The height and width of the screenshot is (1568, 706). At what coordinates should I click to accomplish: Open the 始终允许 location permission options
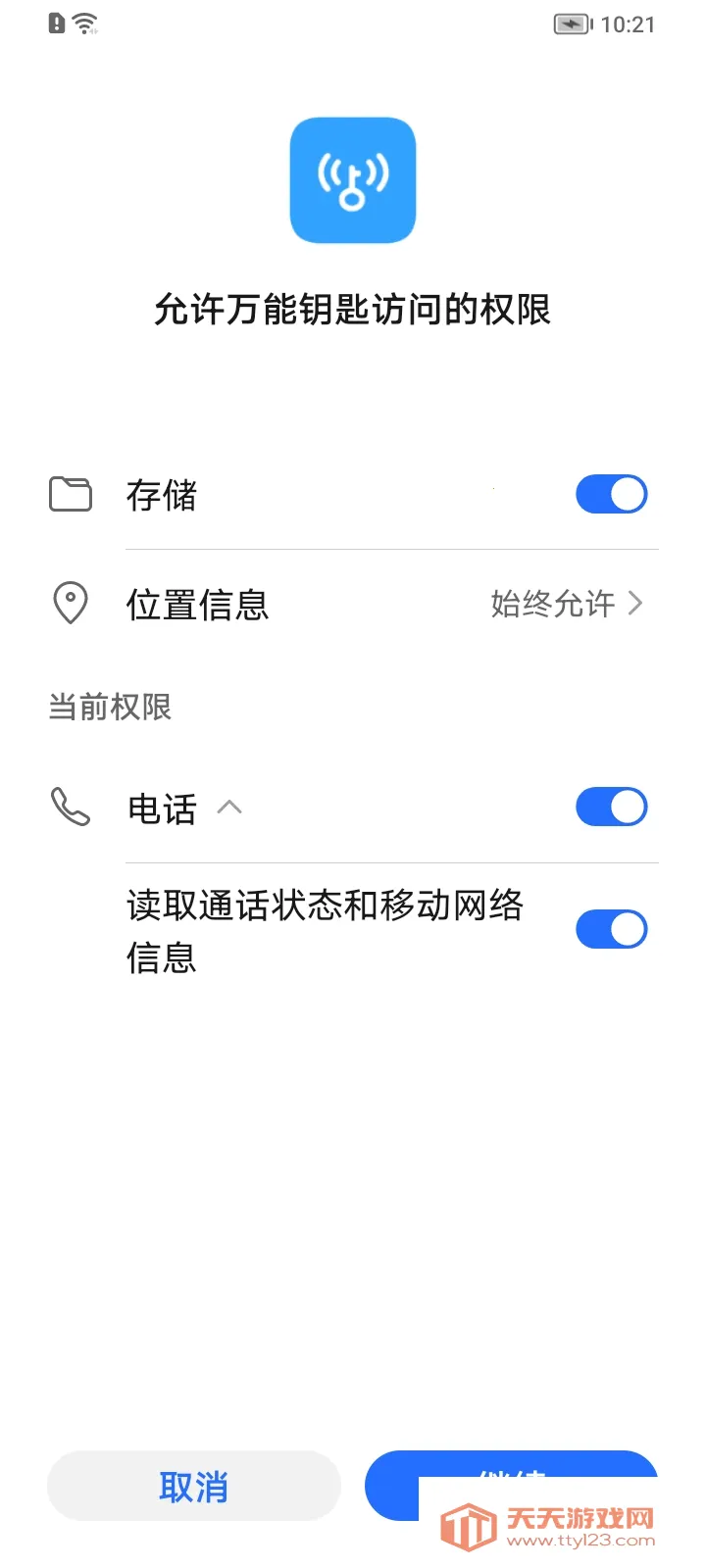point(554,604)
